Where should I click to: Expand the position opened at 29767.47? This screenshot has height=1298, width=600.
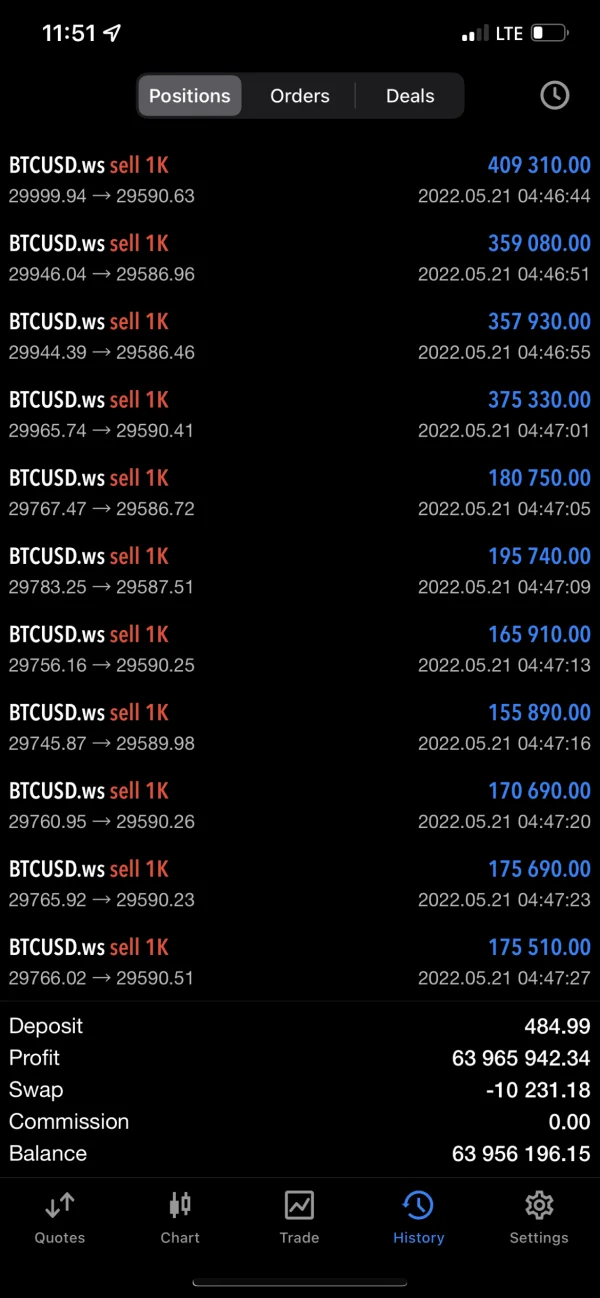pyautogui.click(x=300, y=492)
